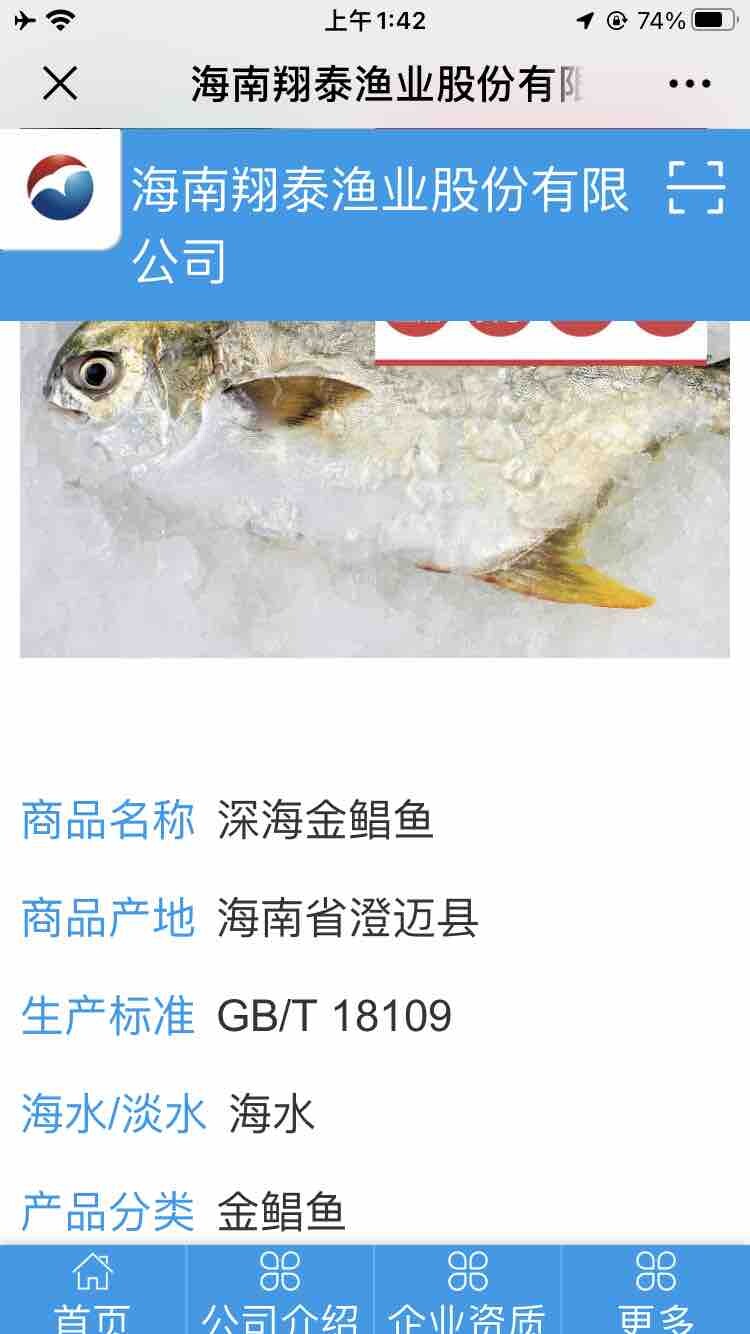Switch to the 企业资质 qualifications tab

point(468,1291)
